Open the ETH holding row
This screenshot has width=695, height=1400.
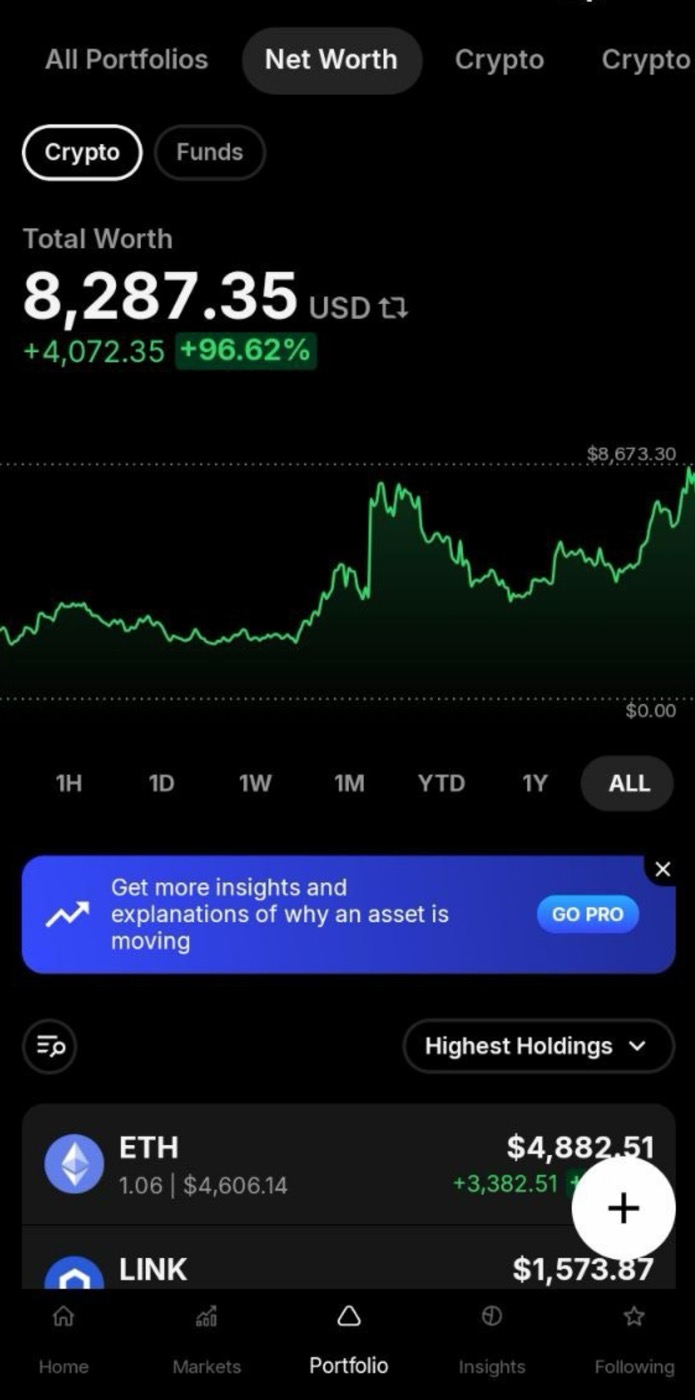[x=348, y=1165]
